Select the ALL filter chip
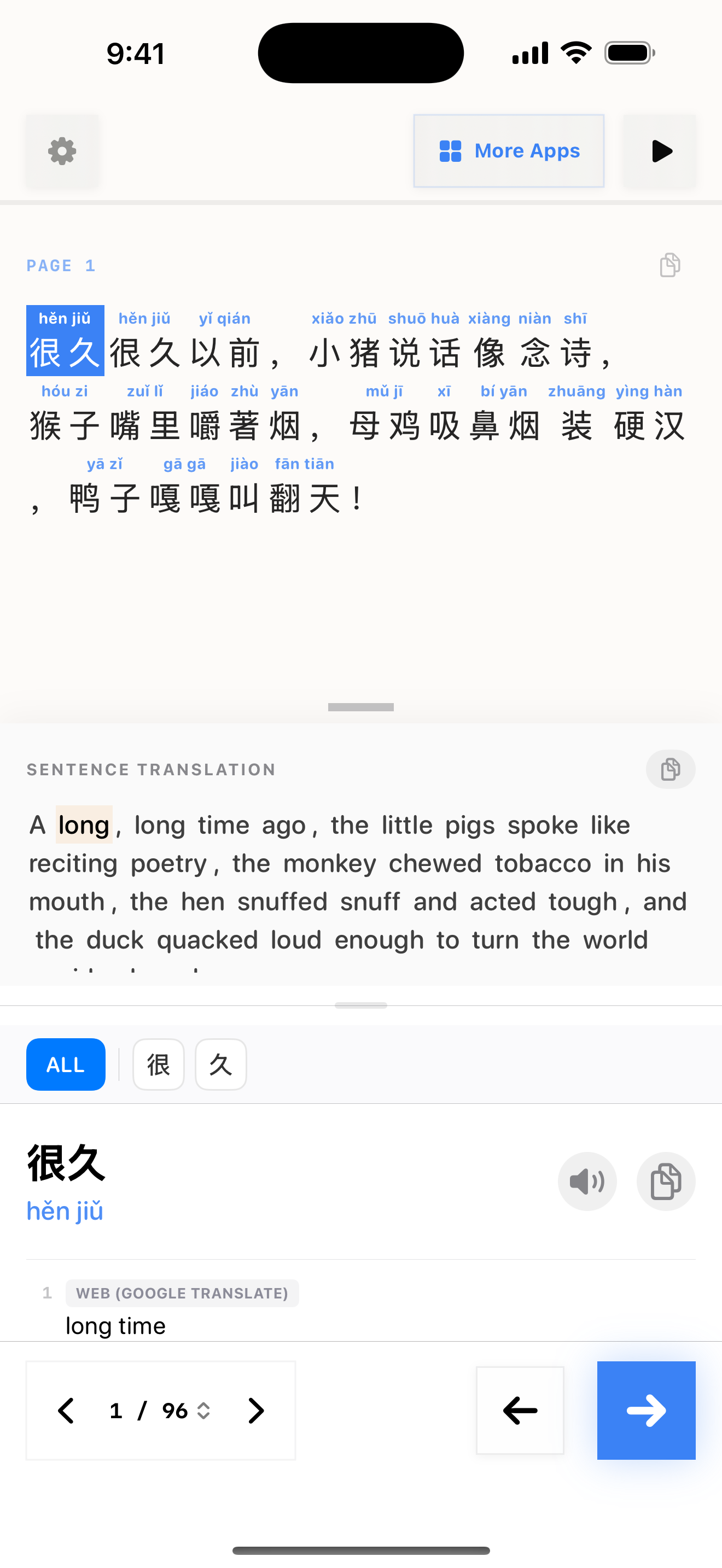 tap(66, 1064)
